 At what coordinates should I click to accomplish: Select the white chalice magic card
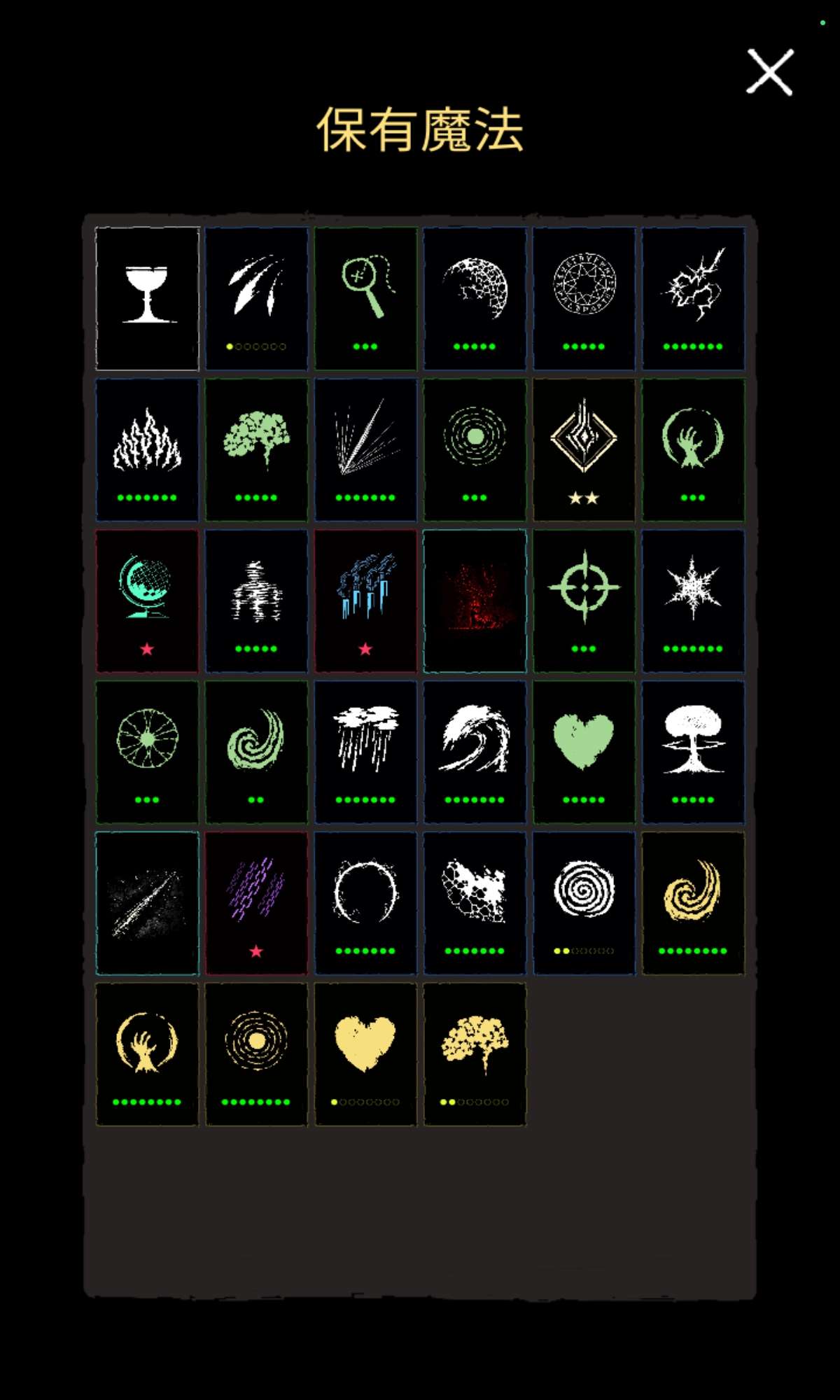pos(147,298)
